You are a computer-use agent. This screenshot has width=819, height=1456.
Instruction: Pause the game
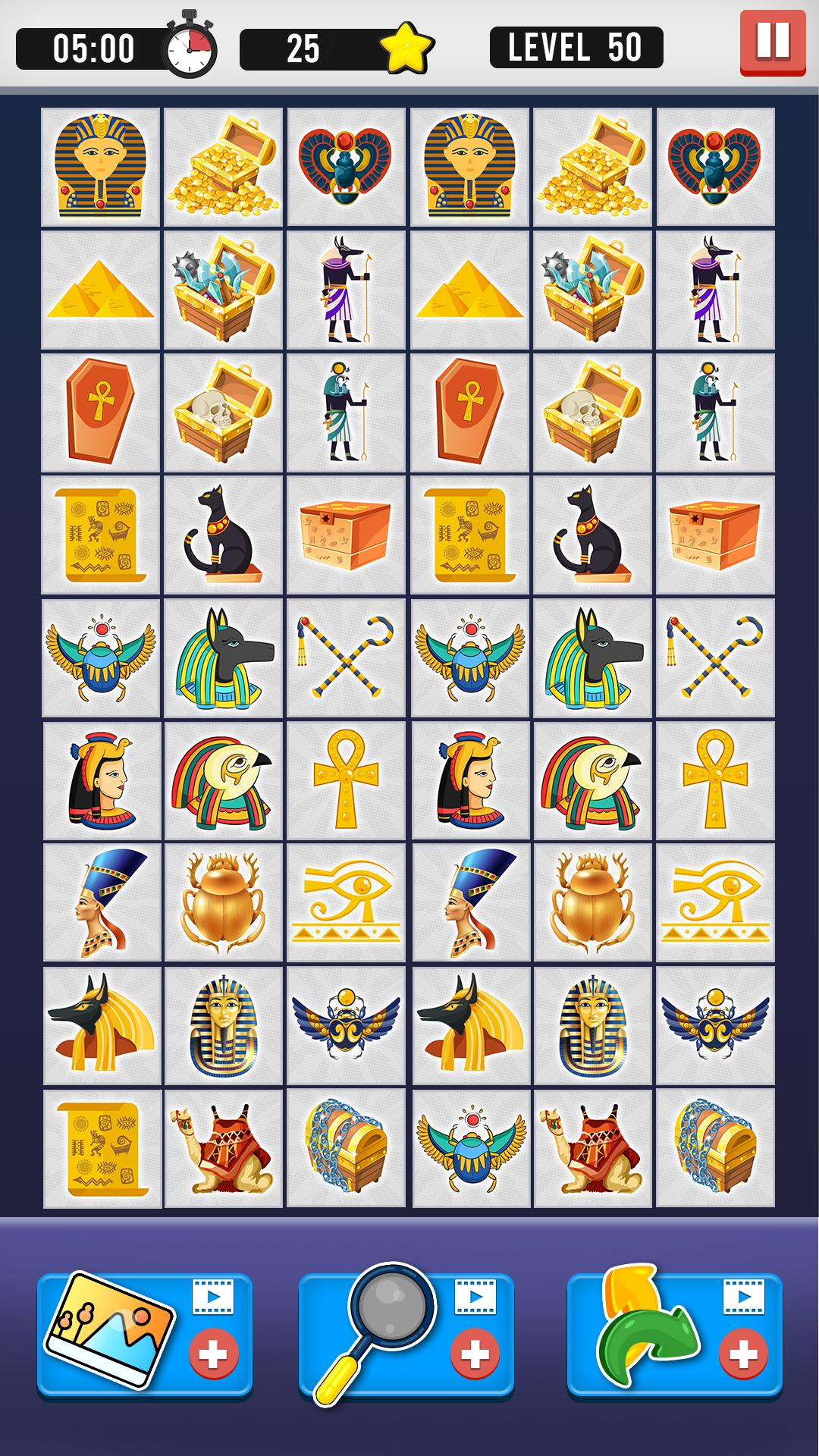[x=773, y=42]
